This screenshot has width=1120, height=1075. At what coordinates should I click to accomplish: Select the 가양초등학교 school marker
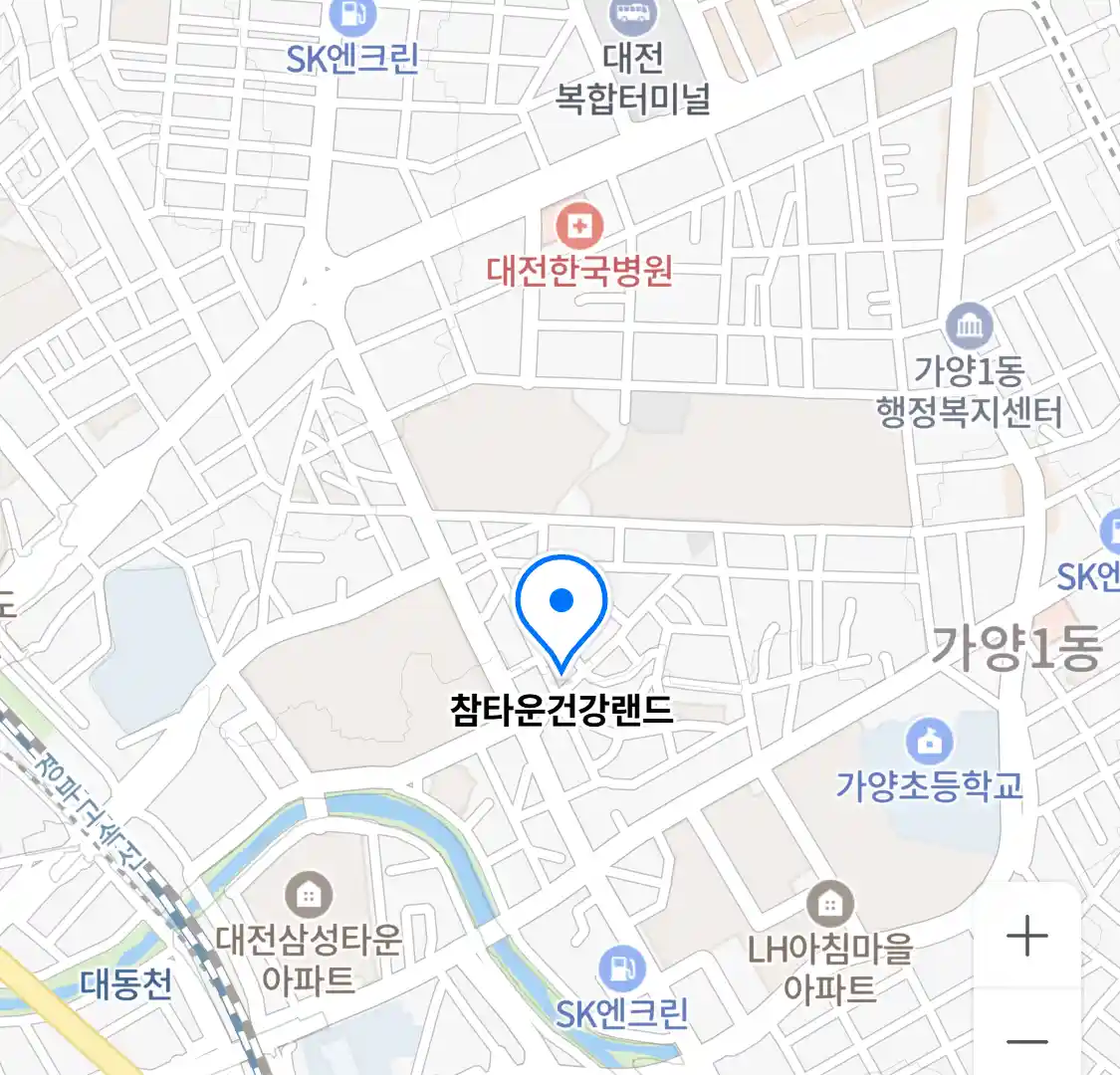[x=929, y=743]
